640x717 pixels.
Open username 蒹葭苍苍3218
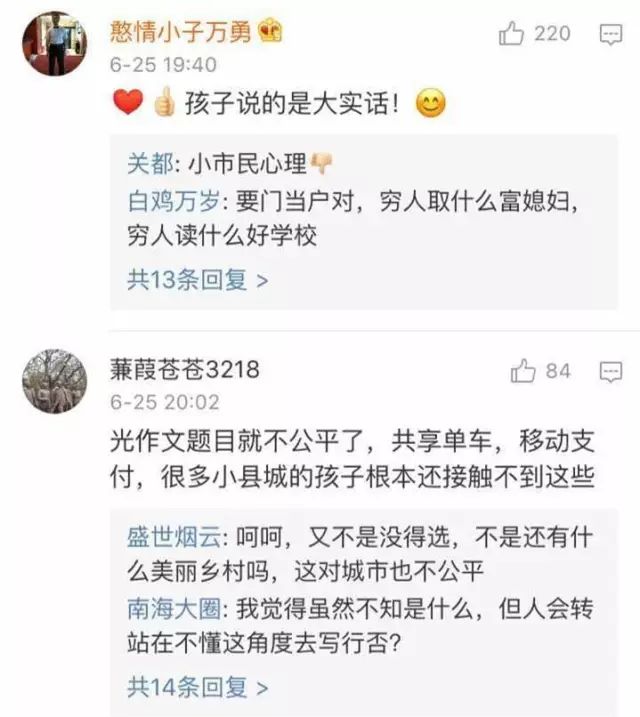tap(185, 370)
